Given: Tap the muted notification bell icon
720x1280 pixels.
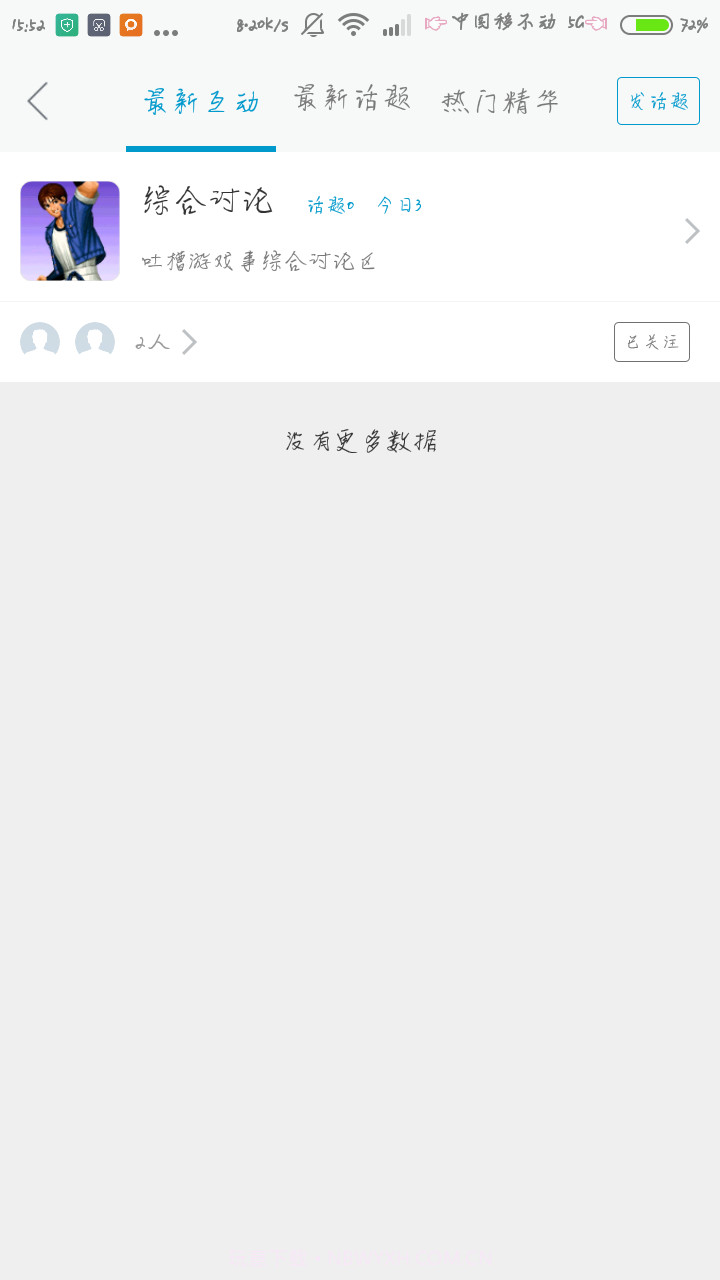Looking at the screenshot, I should (311, 24).
